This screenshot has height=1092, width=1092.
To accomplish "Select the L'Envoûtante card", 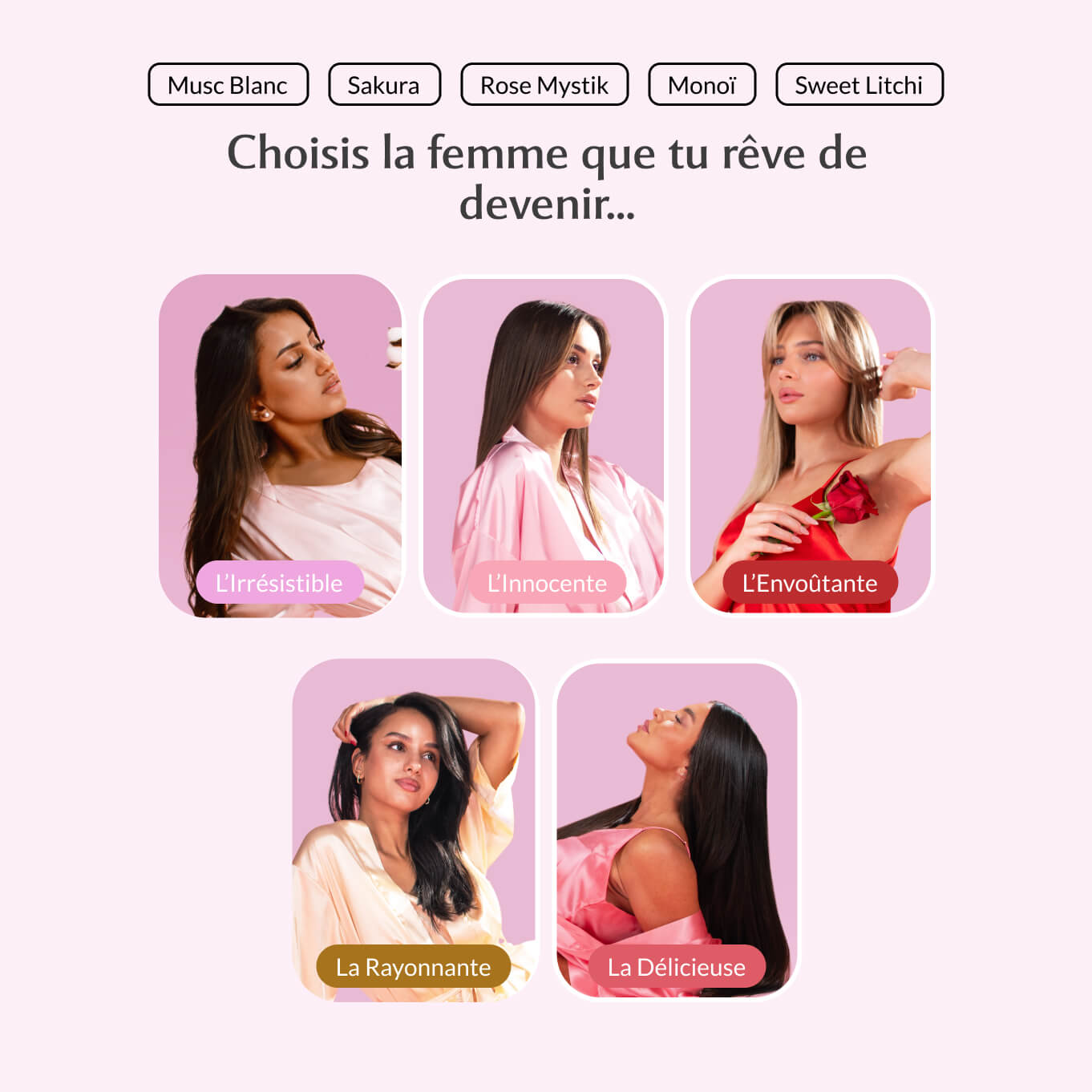I will [811, 446].
